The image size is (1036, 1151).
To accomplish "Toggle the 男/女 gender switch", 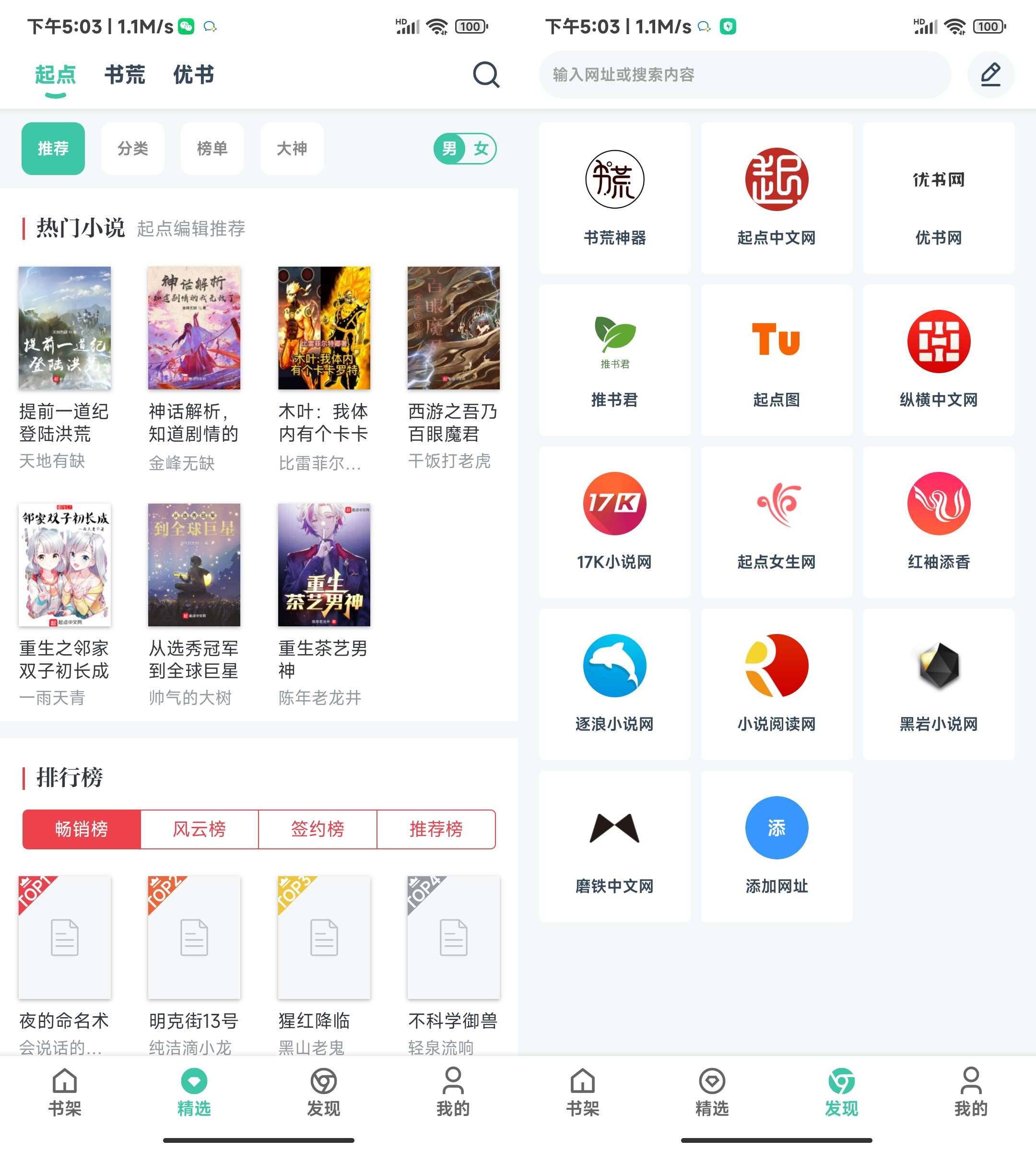I will [464, 149].
